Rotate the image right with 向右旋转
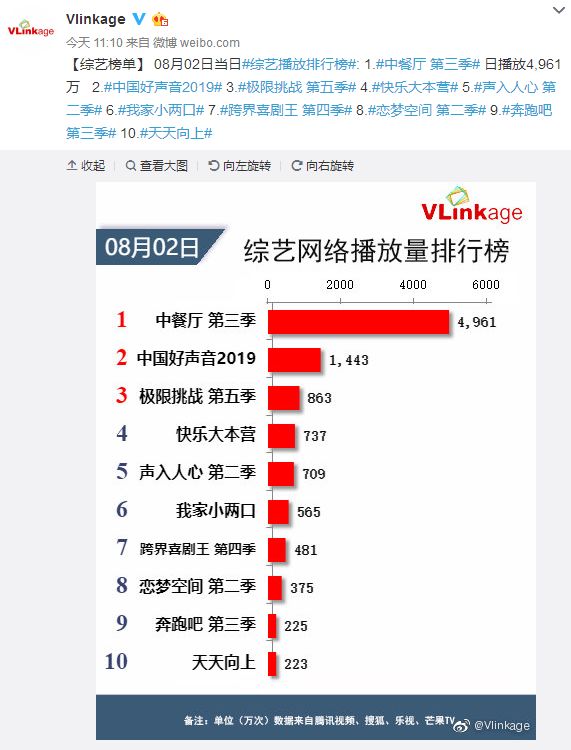This screenshot has height=750, width=571. pos(323,166)
